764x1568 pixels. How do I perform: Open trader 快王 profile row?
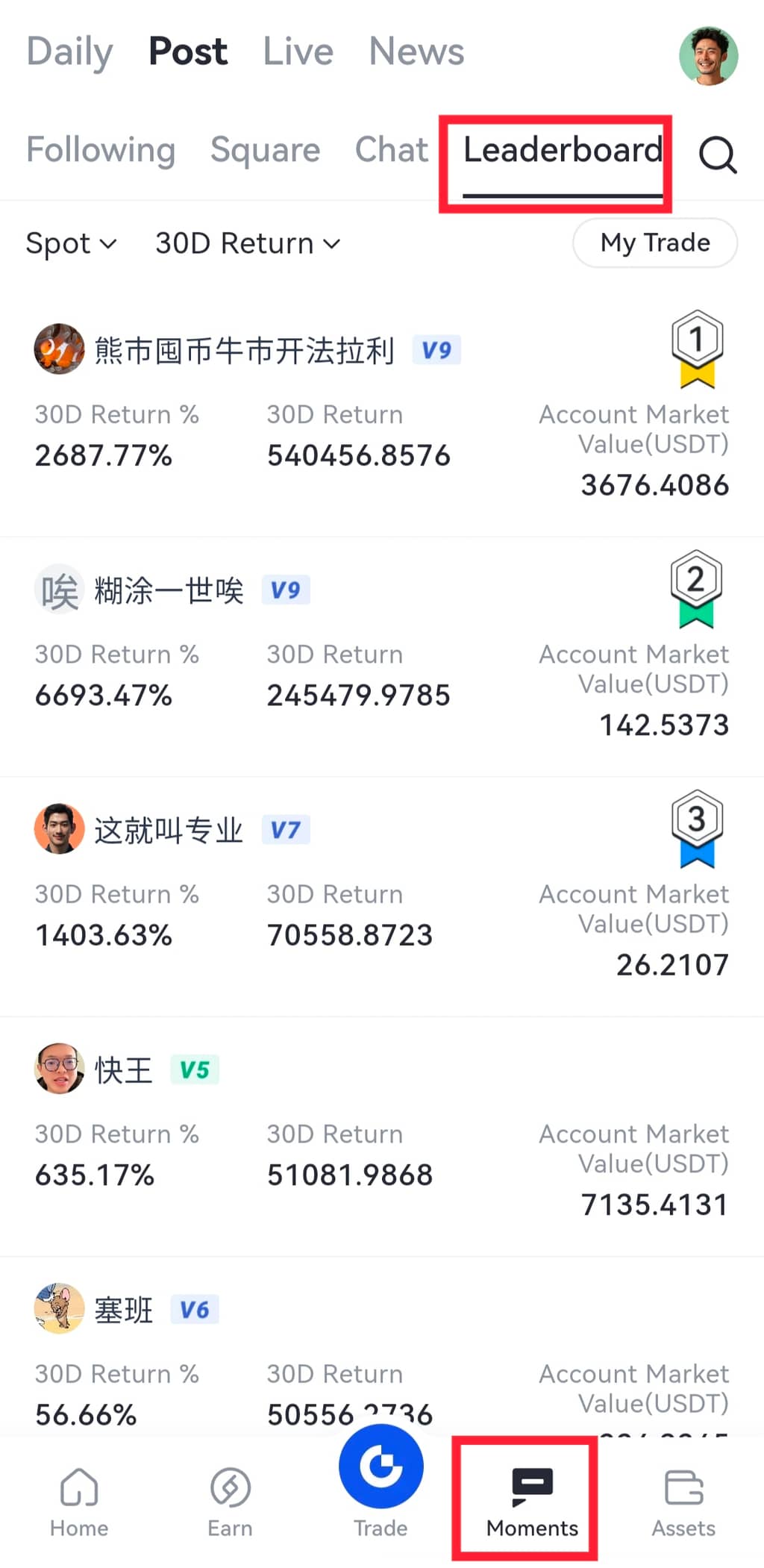[123, 1070]
